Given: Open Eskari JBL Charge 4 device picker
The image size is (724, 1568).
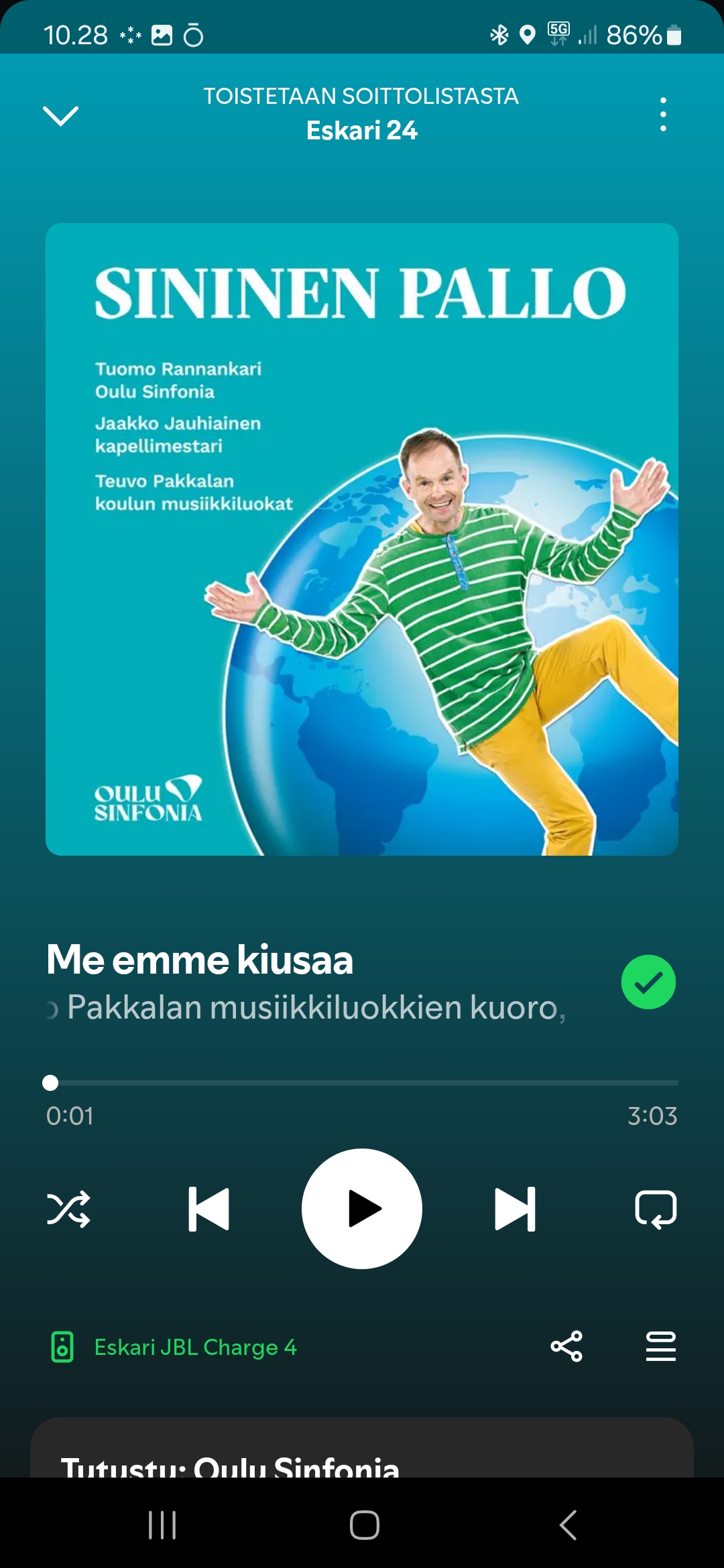Looking at the screenshot, I should click(174, 1347).
